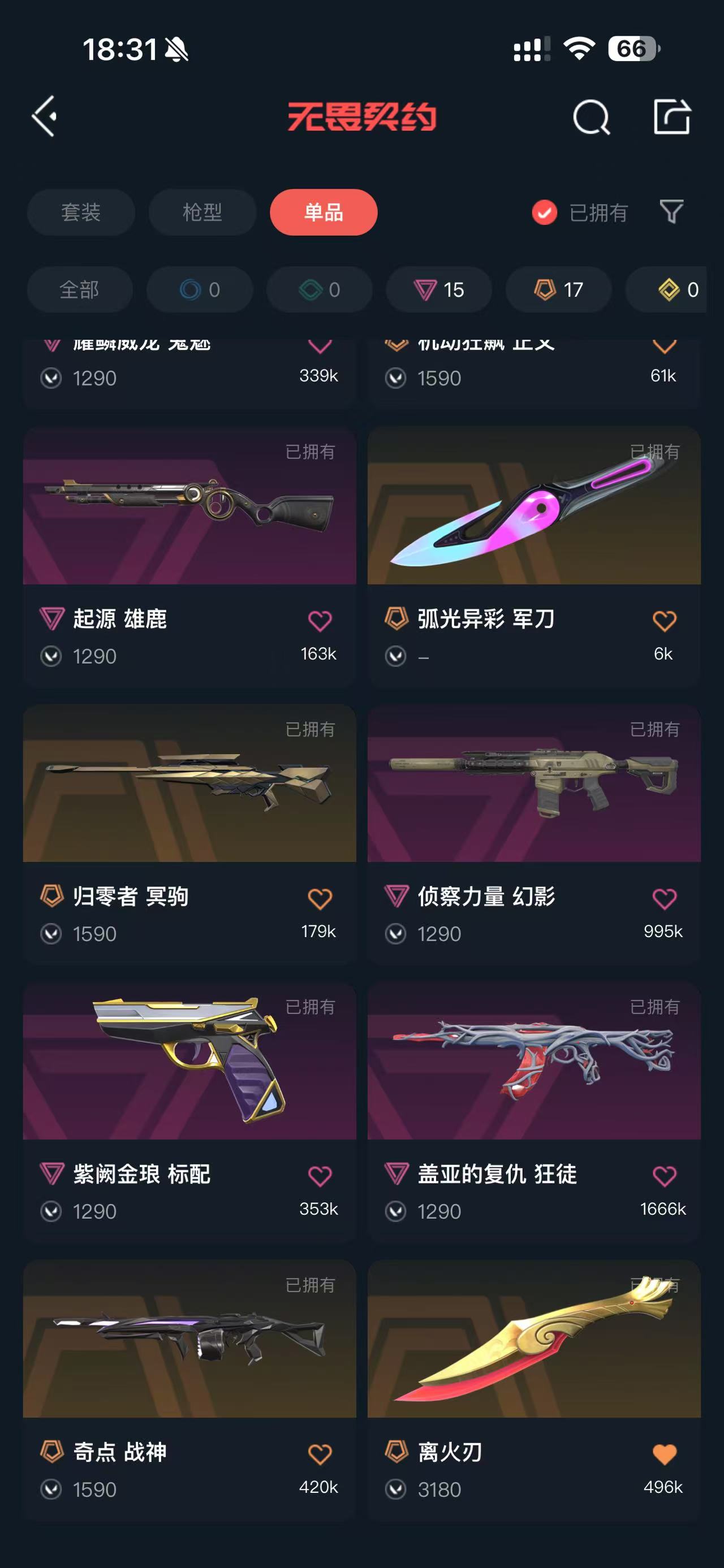
Task: Like the 侦察力量 幻影 skin
Action: pyautogui.click(x=664, y=898)
